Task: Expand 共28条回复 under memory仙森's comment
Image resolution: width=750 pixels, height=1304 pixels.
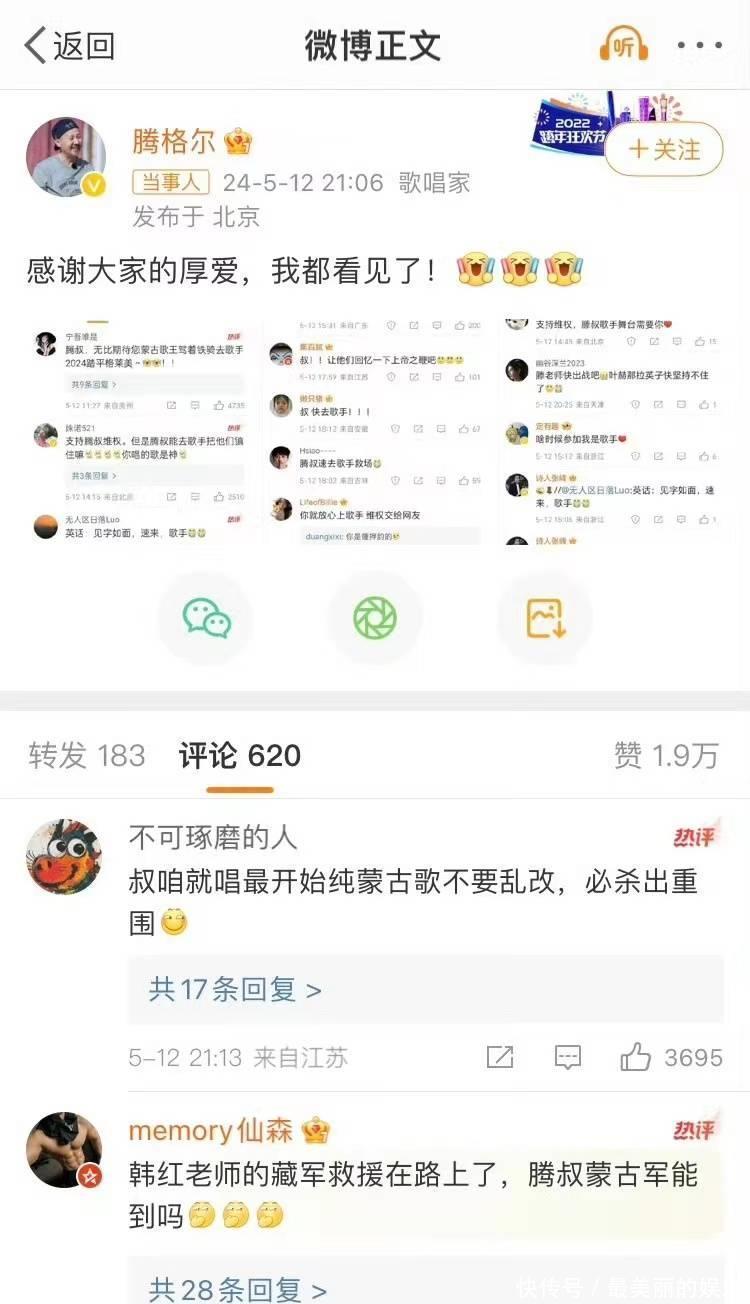Action: click(236, 1289)
